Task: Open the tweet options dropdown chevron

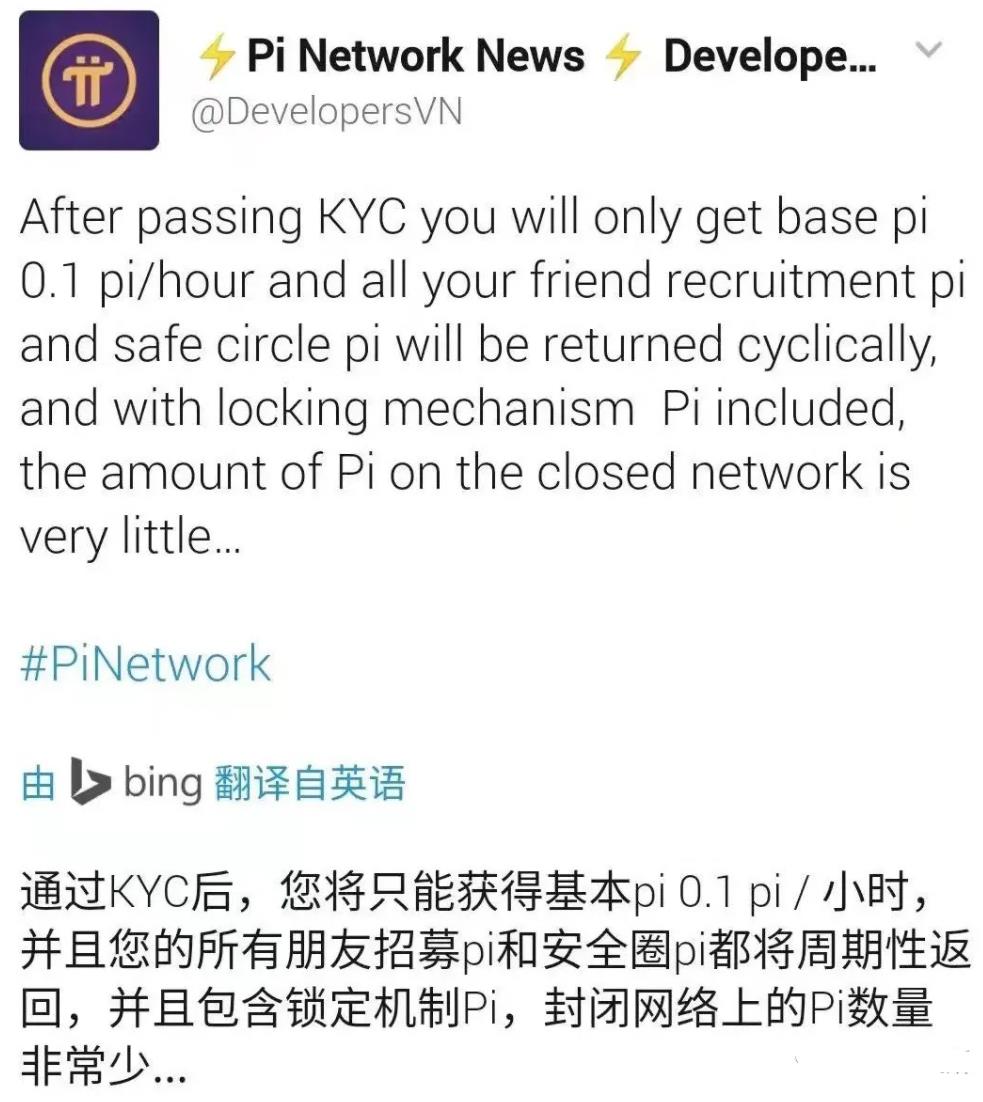Action: (x=929, y=49)
